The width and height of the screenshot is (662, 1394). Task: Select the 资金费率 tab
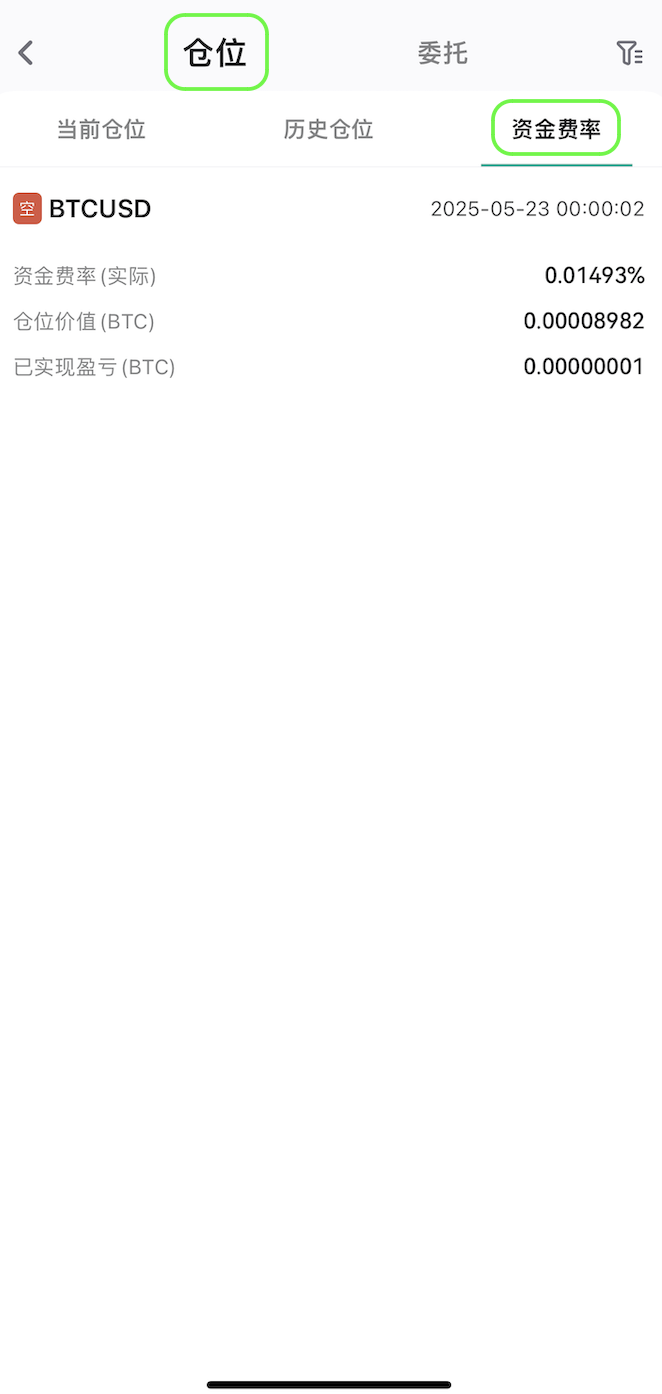(556, 129)
